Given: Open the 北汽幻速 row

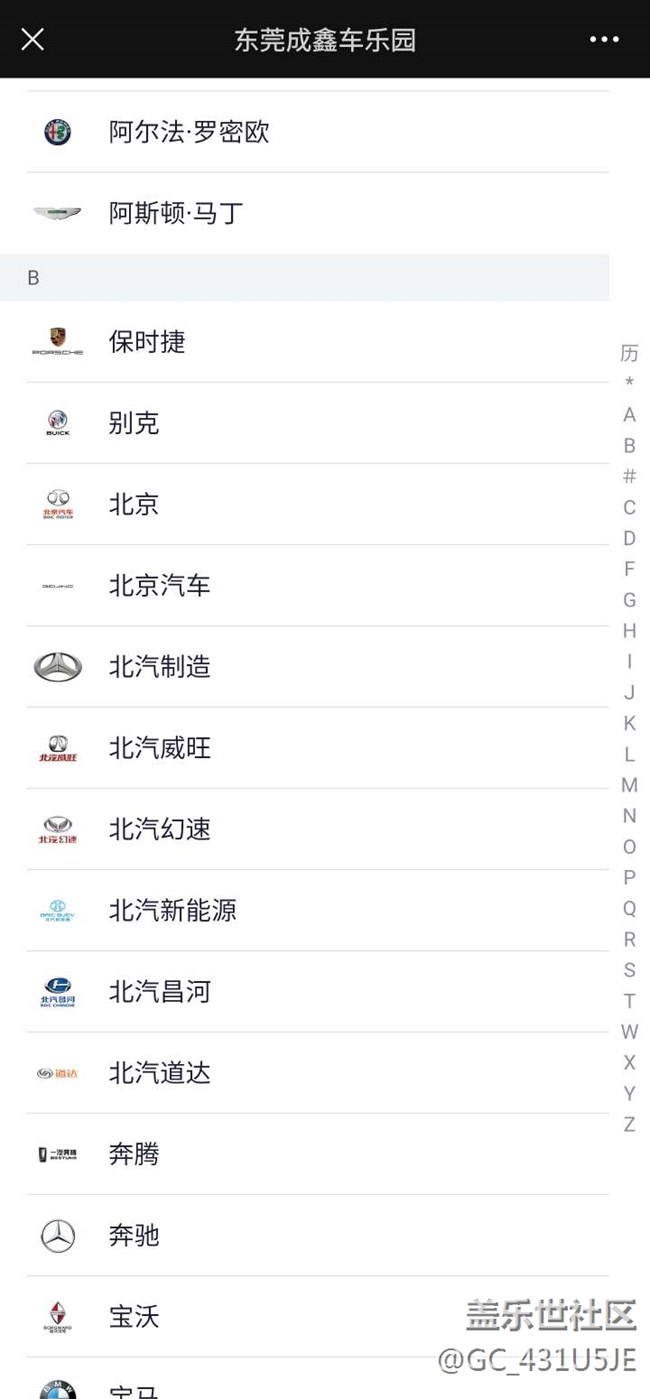Looking at the screenshot, I should 160,829.
